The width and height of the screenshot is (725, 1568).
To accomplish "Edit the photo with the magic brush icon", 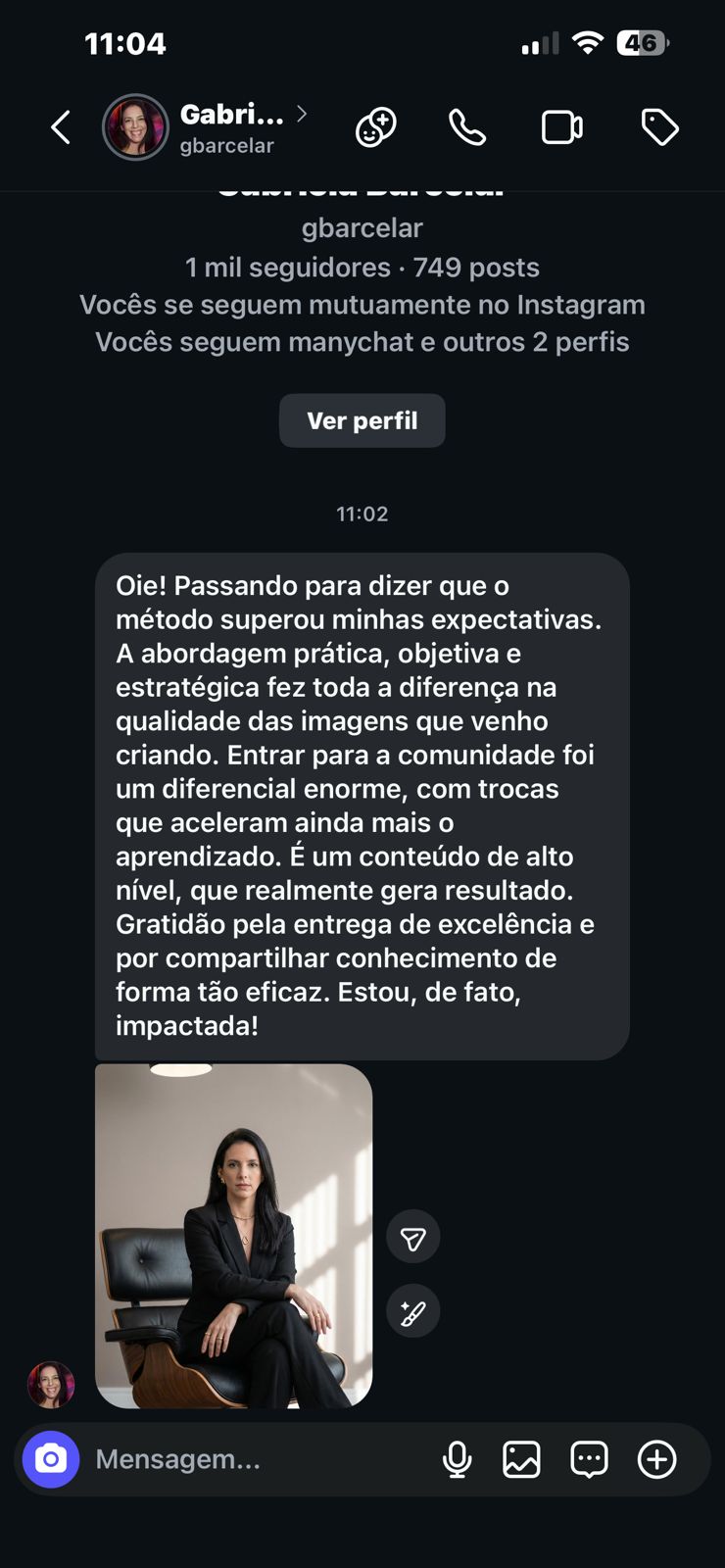I will pos(413,1312).
